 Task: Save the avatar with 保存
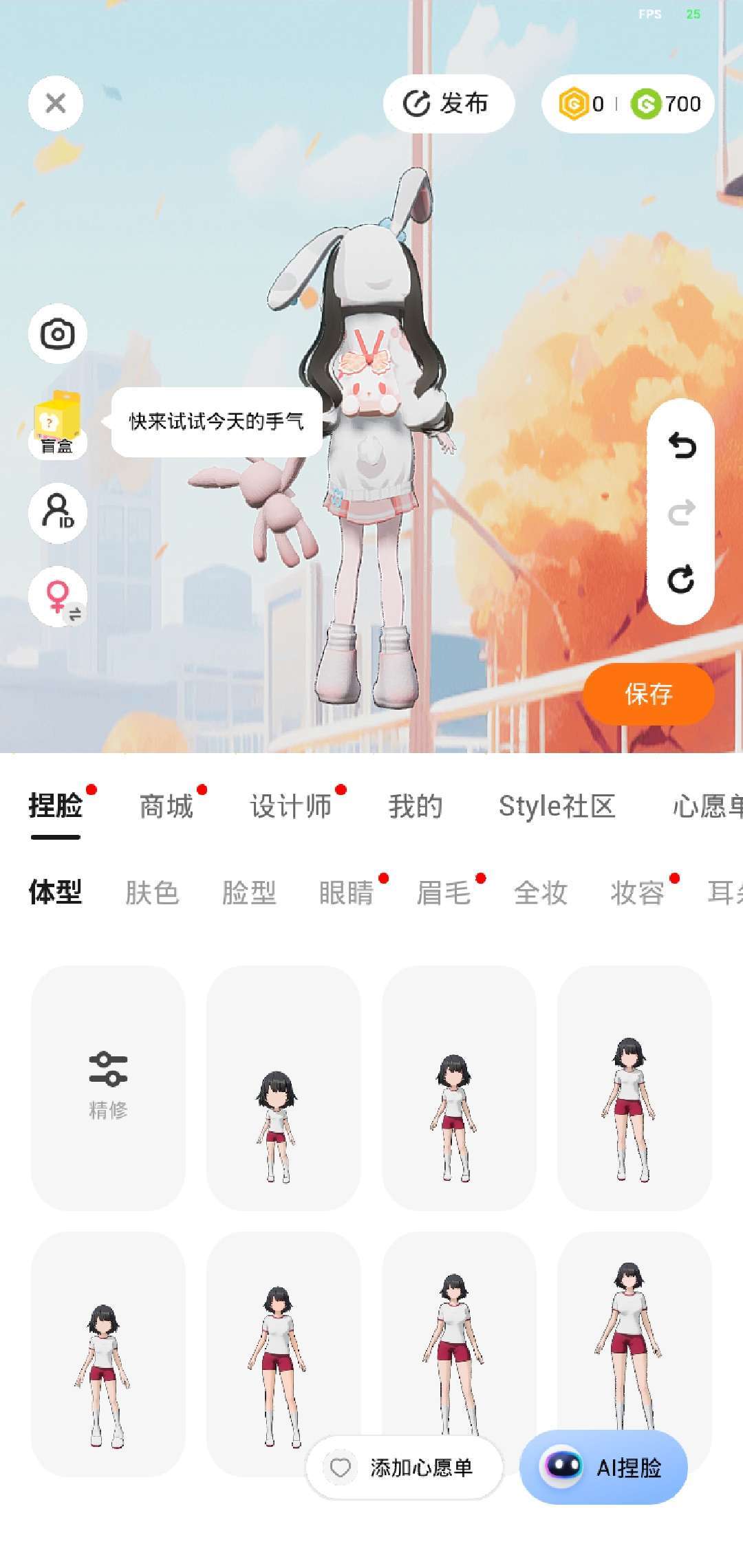648,694
